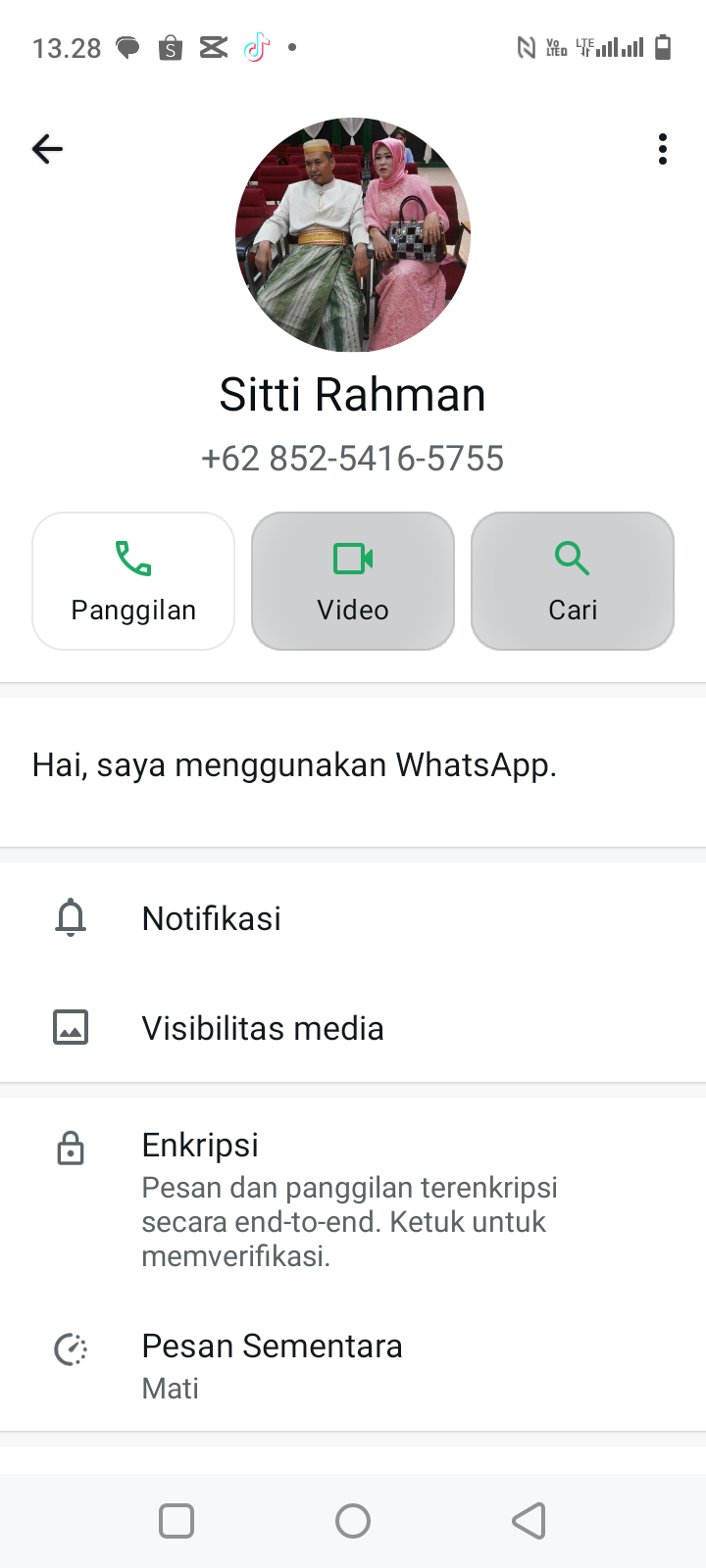Open Visibilitas media via the image icon
706x1568 pixels.
coord(70,1027)
